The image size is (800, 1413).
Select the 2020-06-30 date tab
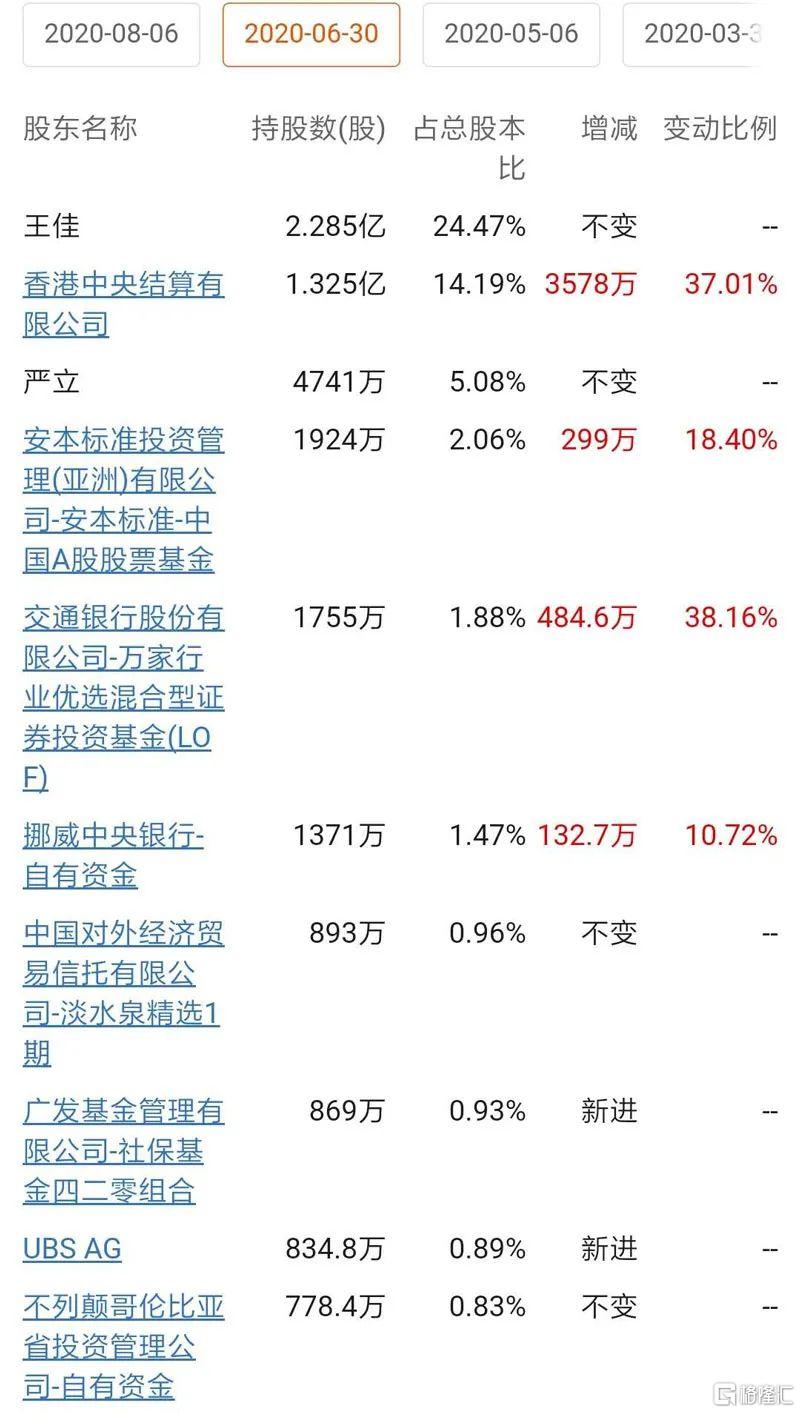[x=311, y=34]
